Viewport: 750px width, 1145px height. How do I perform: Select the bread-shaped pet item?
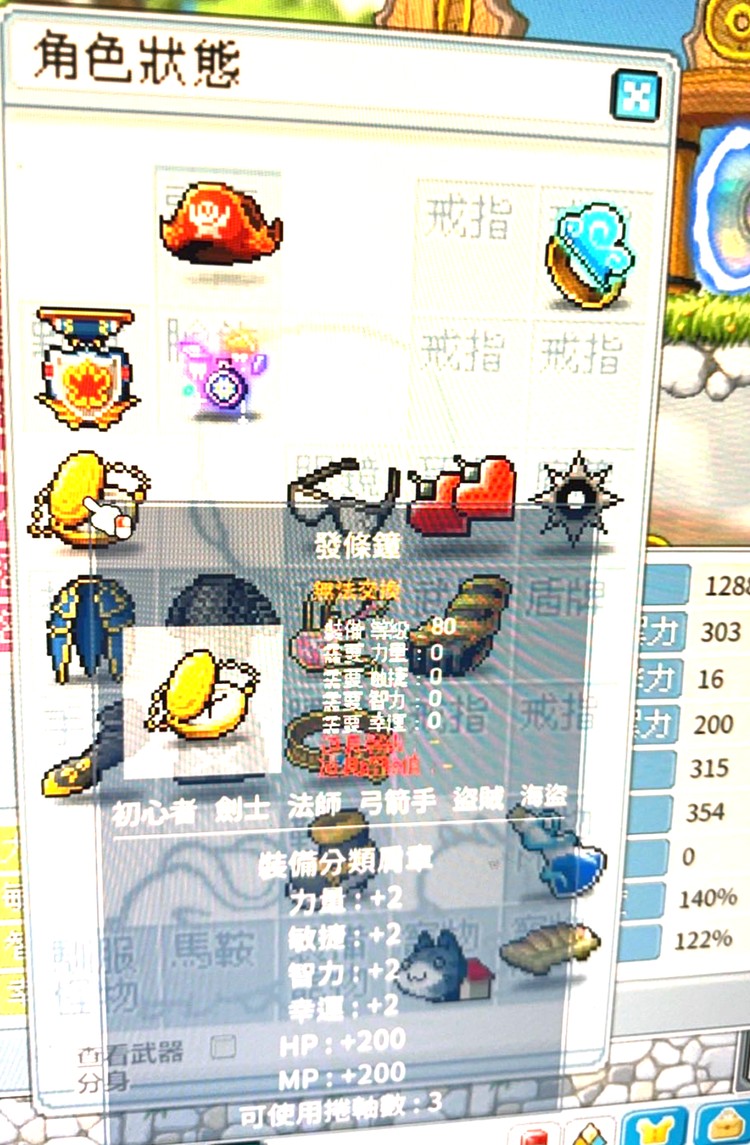548,945
